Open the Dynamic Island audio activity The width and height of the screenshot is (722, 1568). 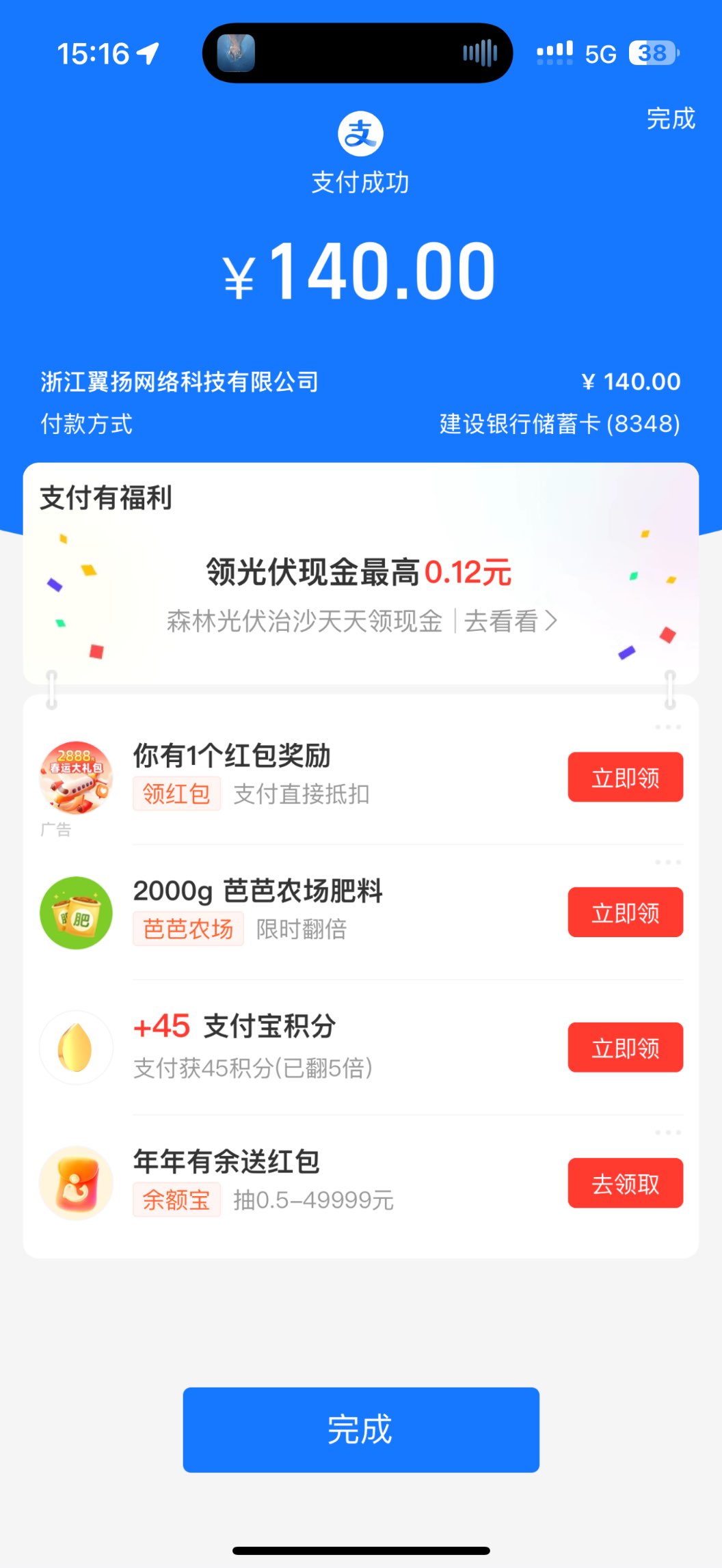coord(358,53)
